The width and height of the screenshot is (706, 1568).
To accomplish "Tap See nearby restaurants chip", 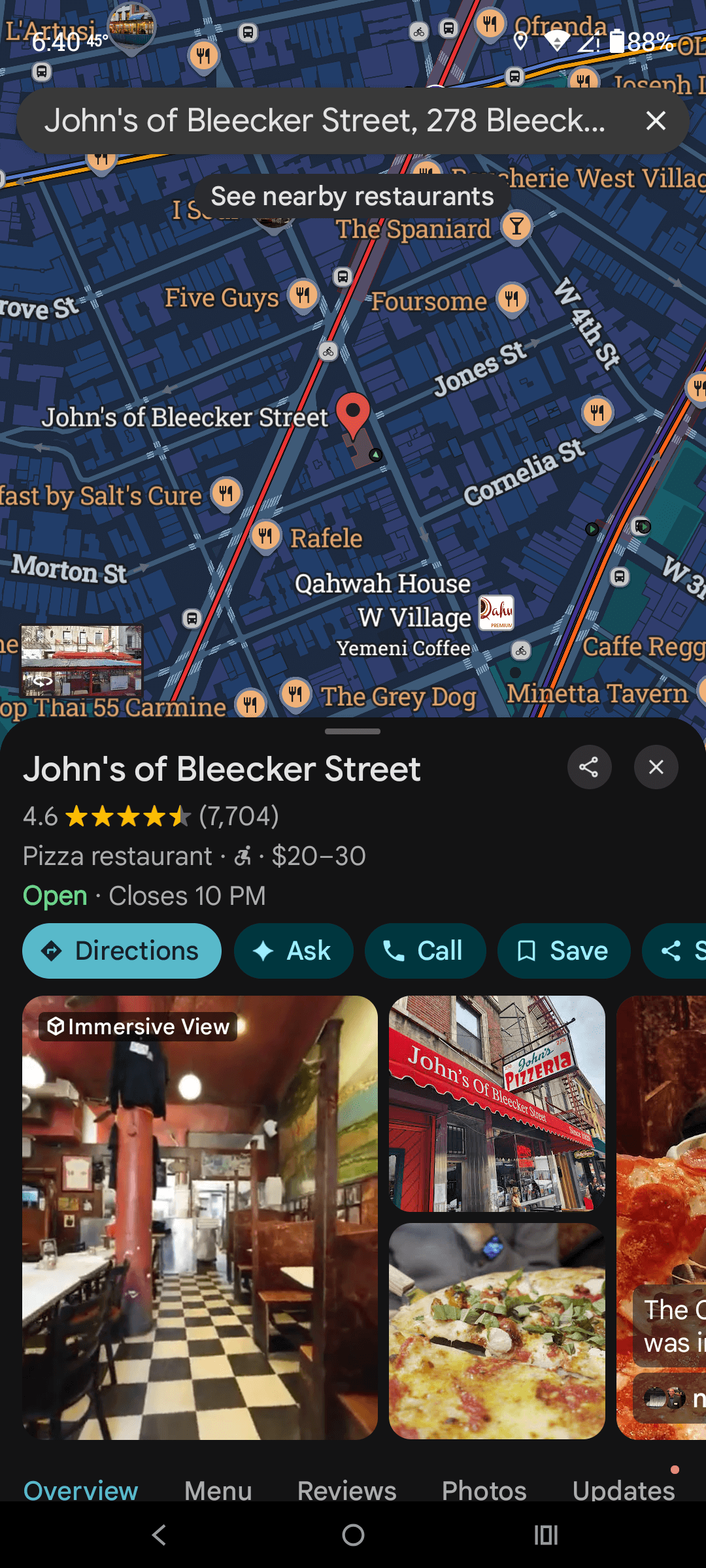I will pyautogui.click(x=352, y=197).
